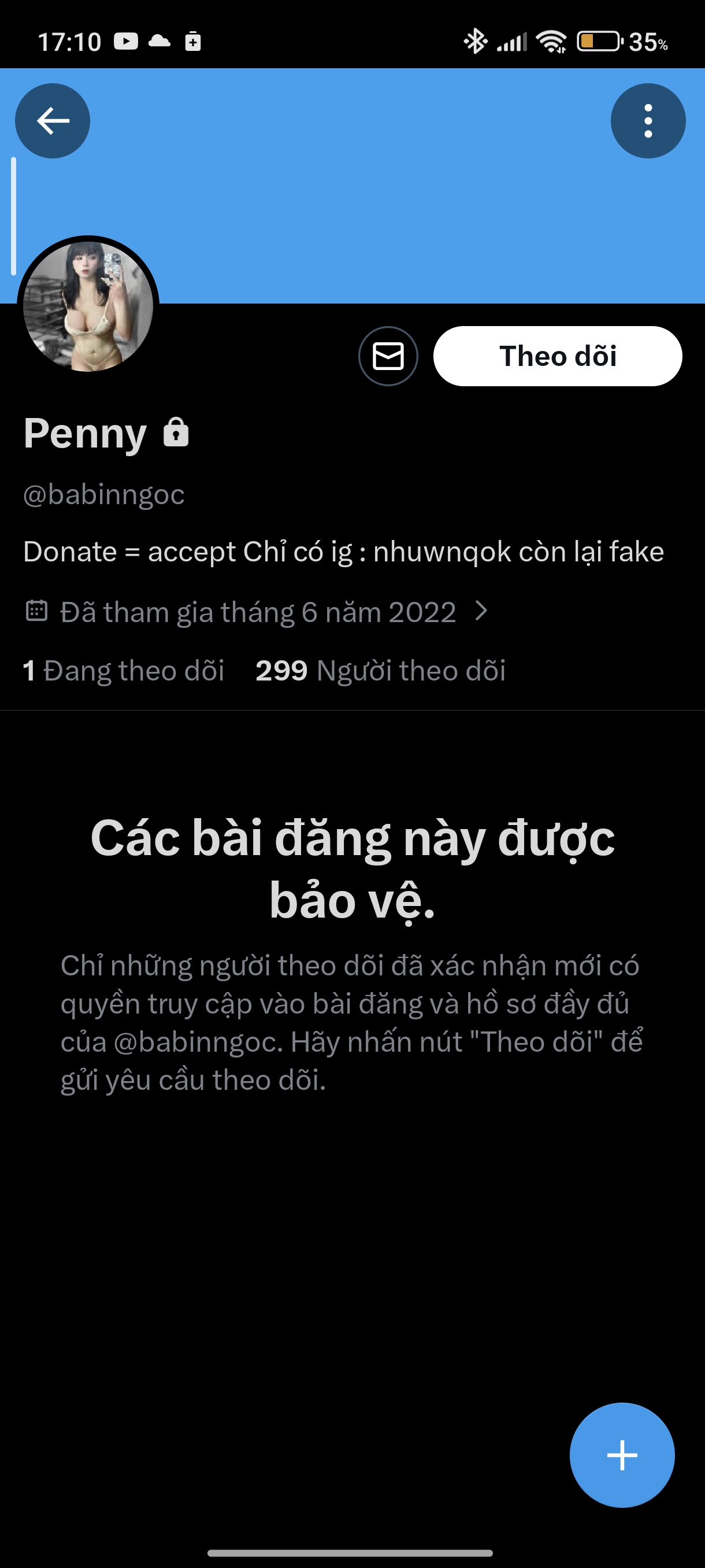705x1568 pixels.
Task: View the Đang theo dõi following list
Action: pyautogui.click(x=124, y=671)
